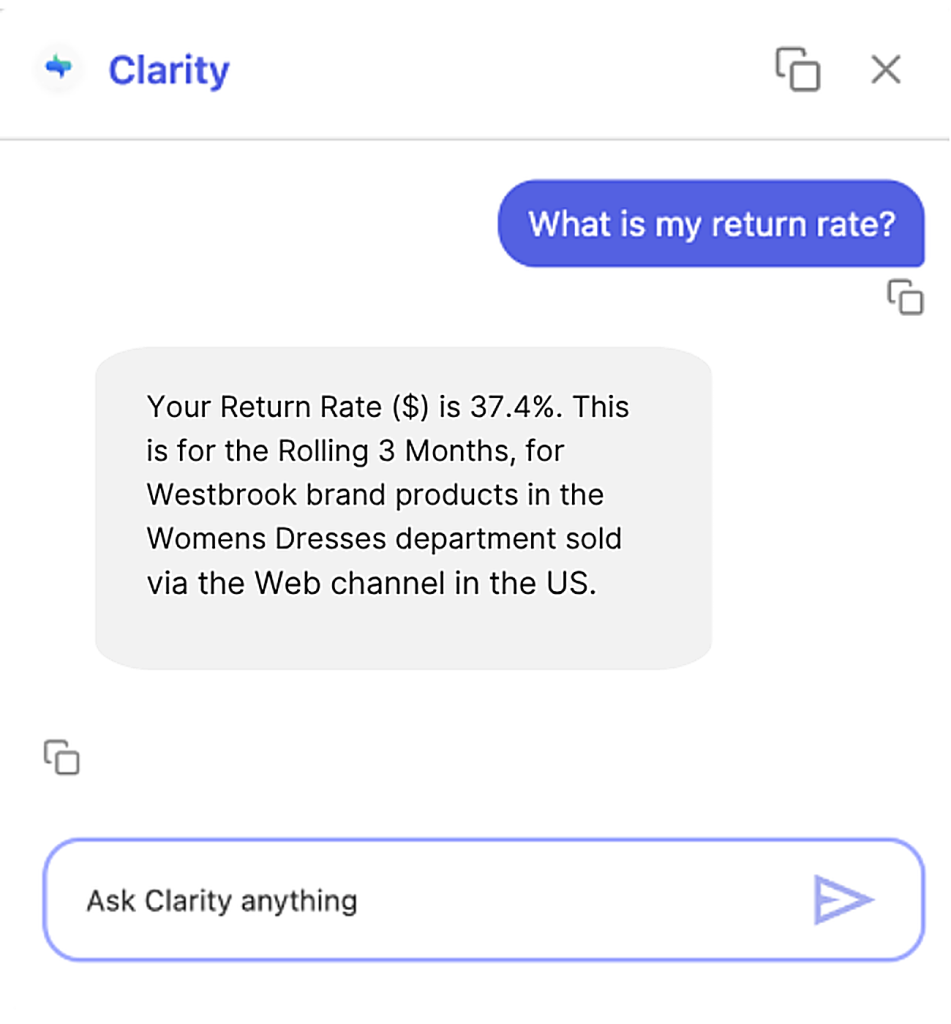This screenshot has height=1024, width=951.
Task: Focus the "Ask Clarity anything" field
Action: tap(484, 900)
